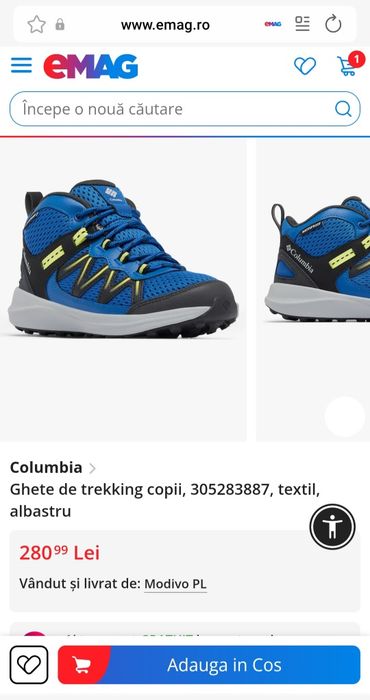Go to the eMAG homepage logo
This screenshot has width=370, height=700.
click(91, 67)
